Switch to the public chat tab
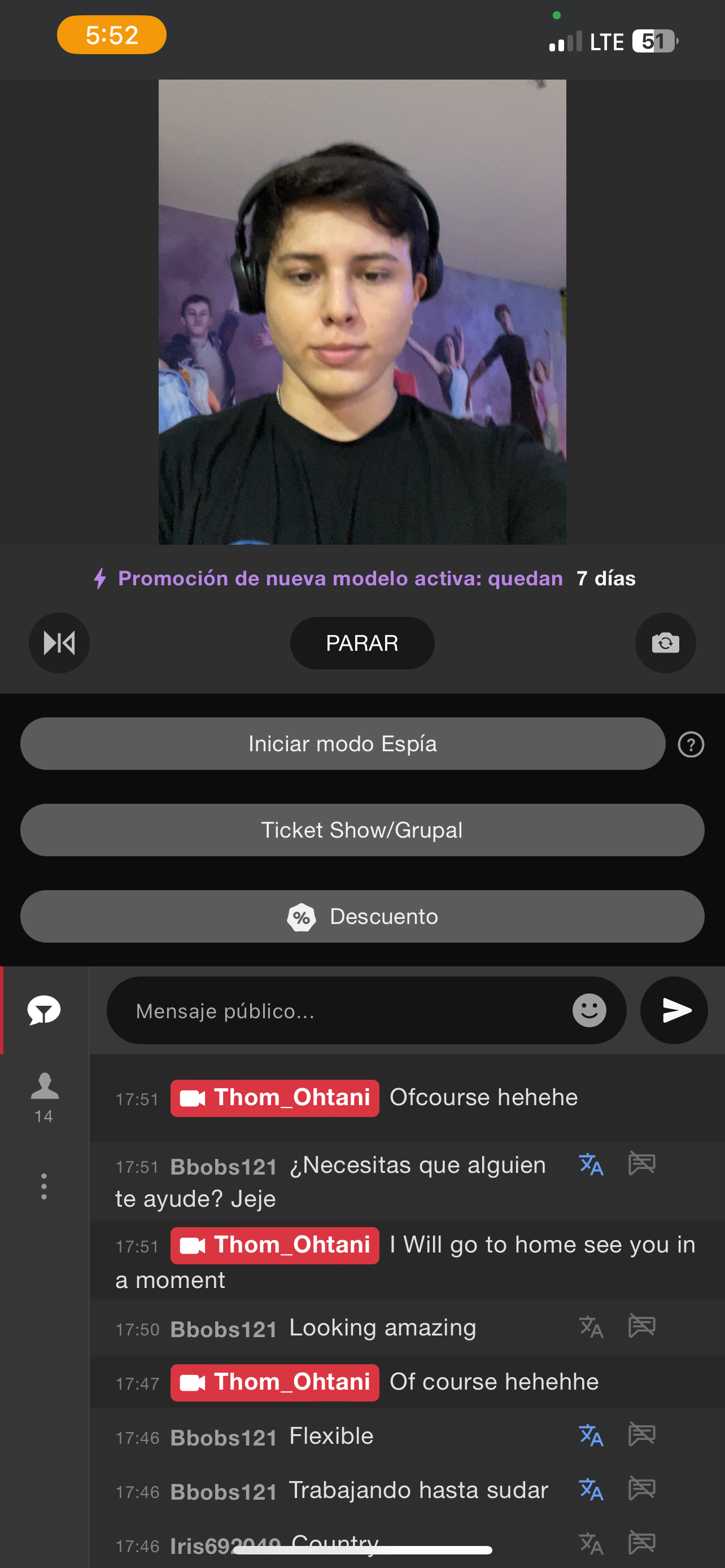The height and width of the screenshot is (1568, 725). pyautogui.click(x=44, y=1011)
